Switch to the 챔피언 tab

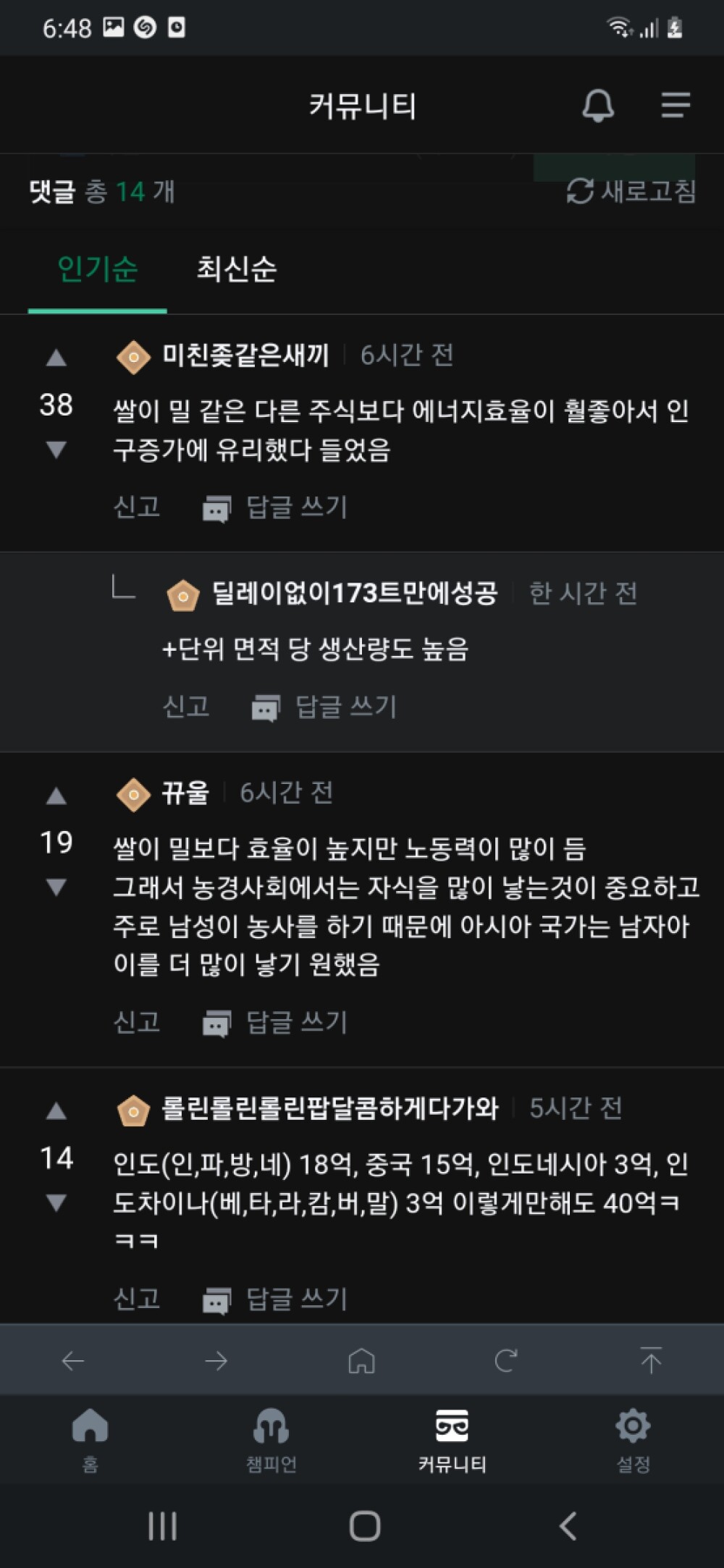[271, 1438]
